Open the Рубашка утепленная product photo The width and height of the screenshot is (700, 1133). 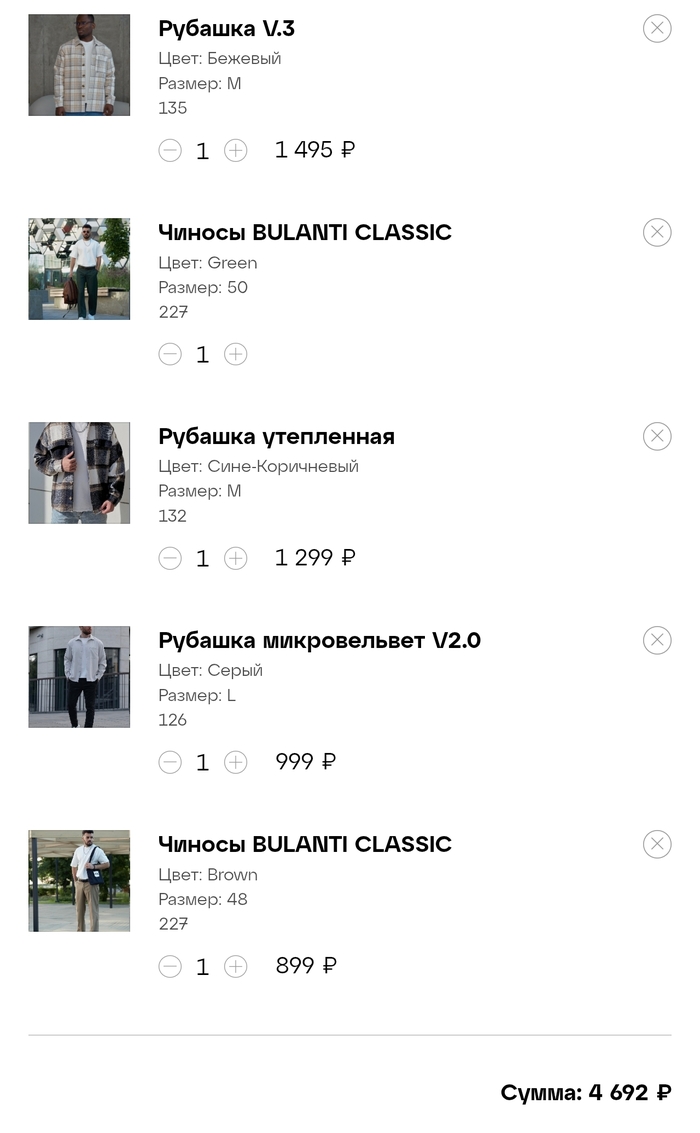79,473
